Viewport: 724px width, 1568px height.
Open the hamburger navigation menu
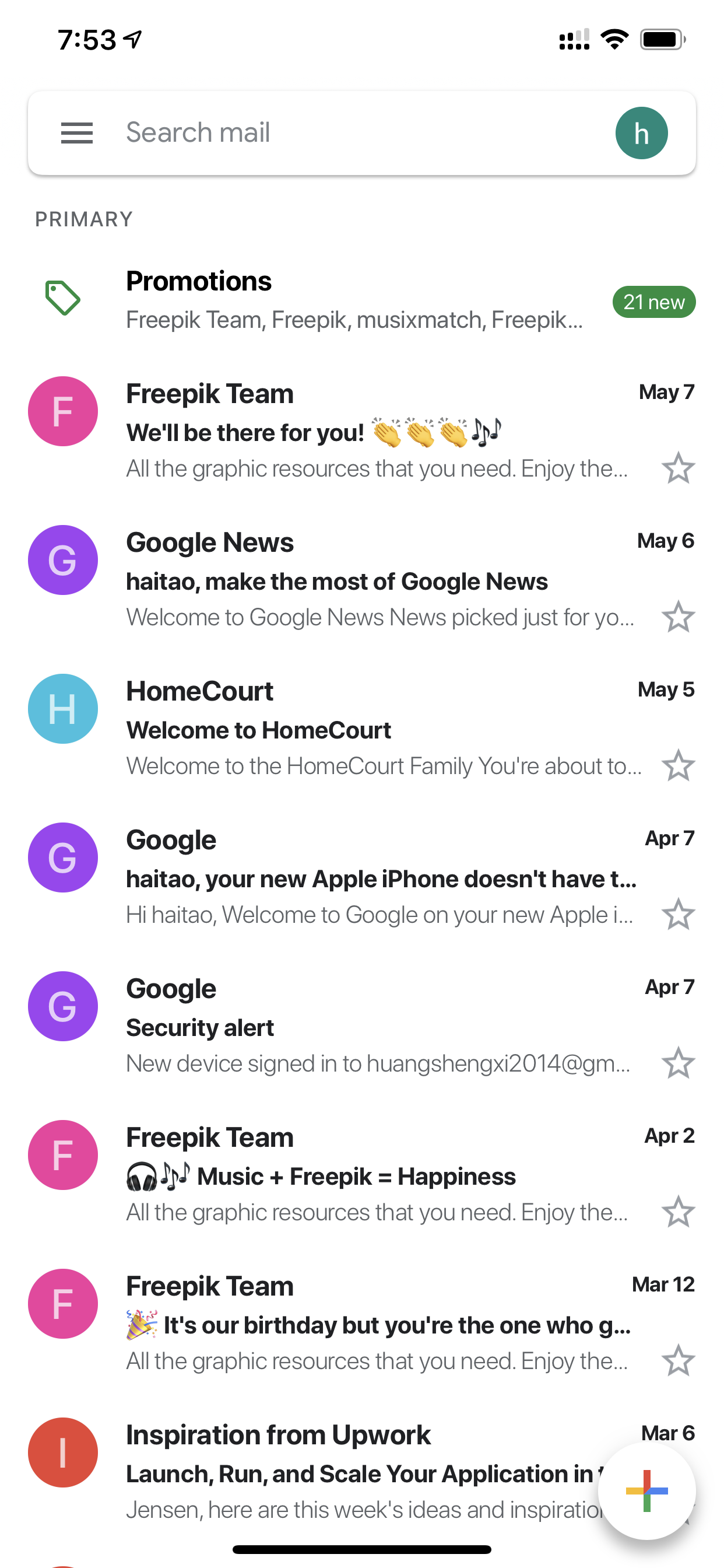[77, 132]
